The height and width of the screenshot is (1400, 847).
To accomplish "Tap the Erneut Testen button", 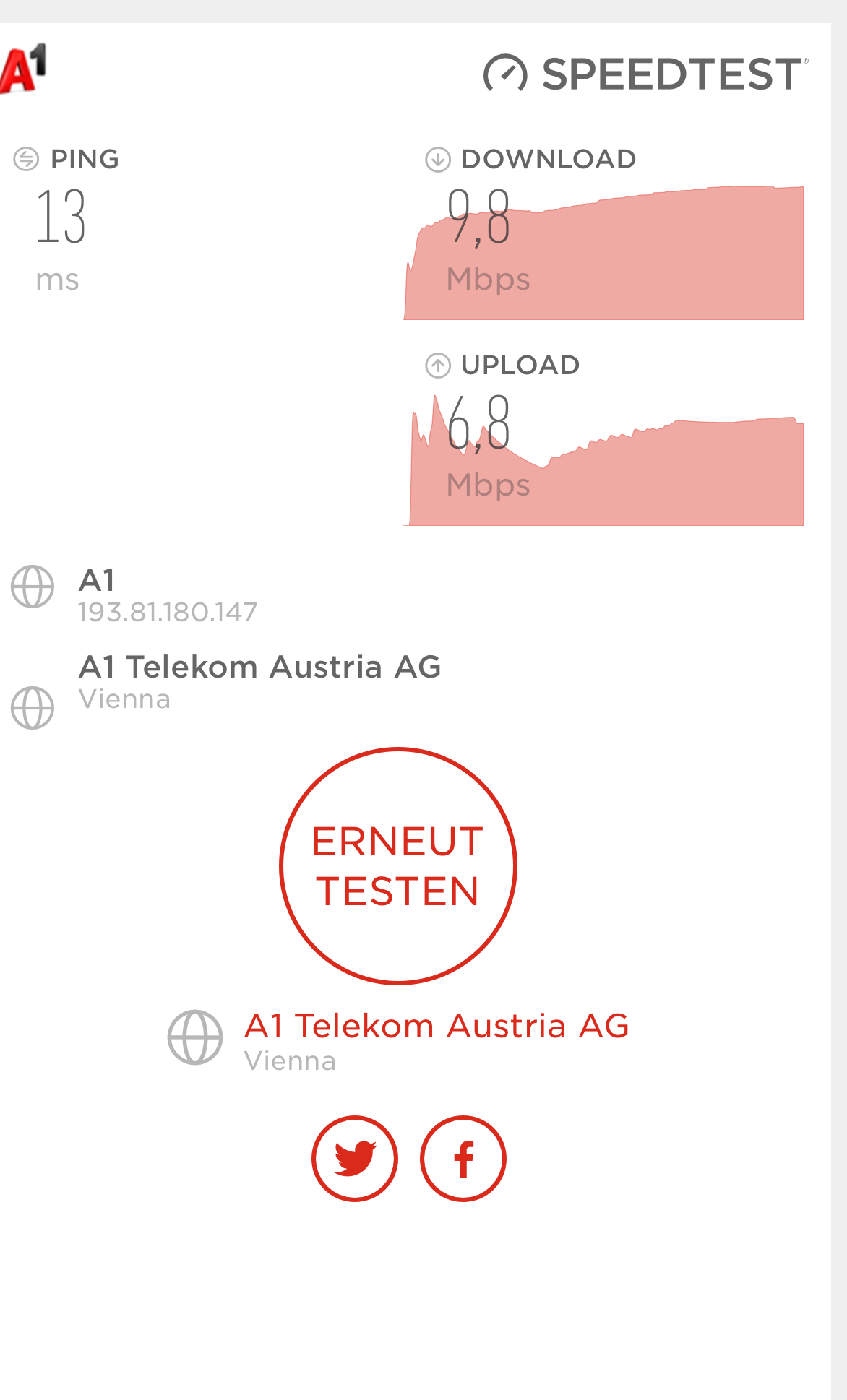I will coord(398,865).
